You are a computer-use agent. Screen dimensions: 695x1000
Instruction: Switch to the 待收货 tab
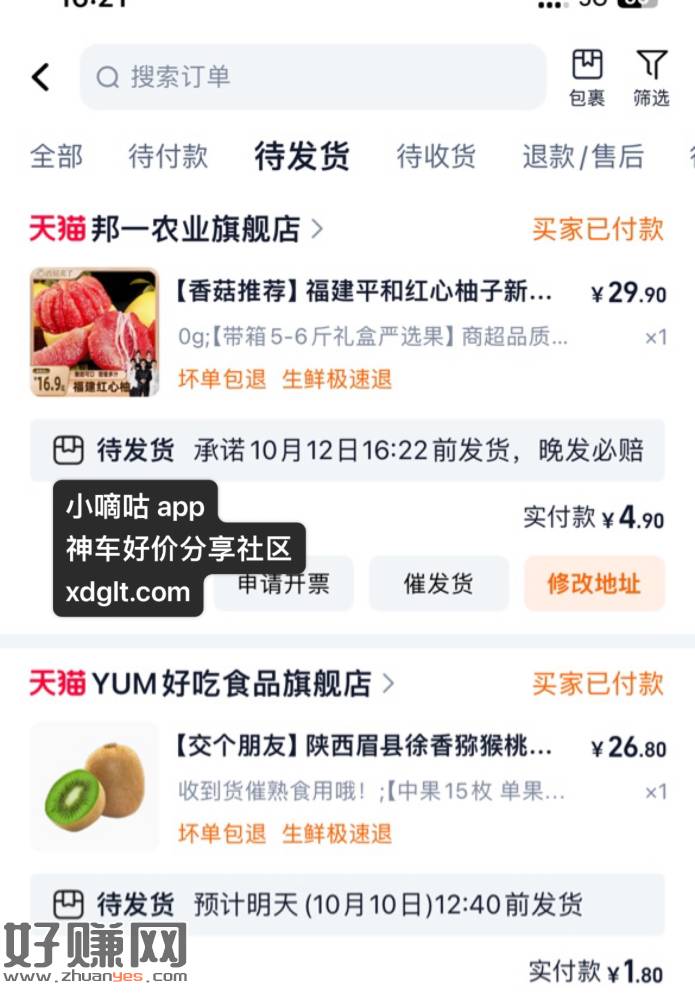(436, 156)
